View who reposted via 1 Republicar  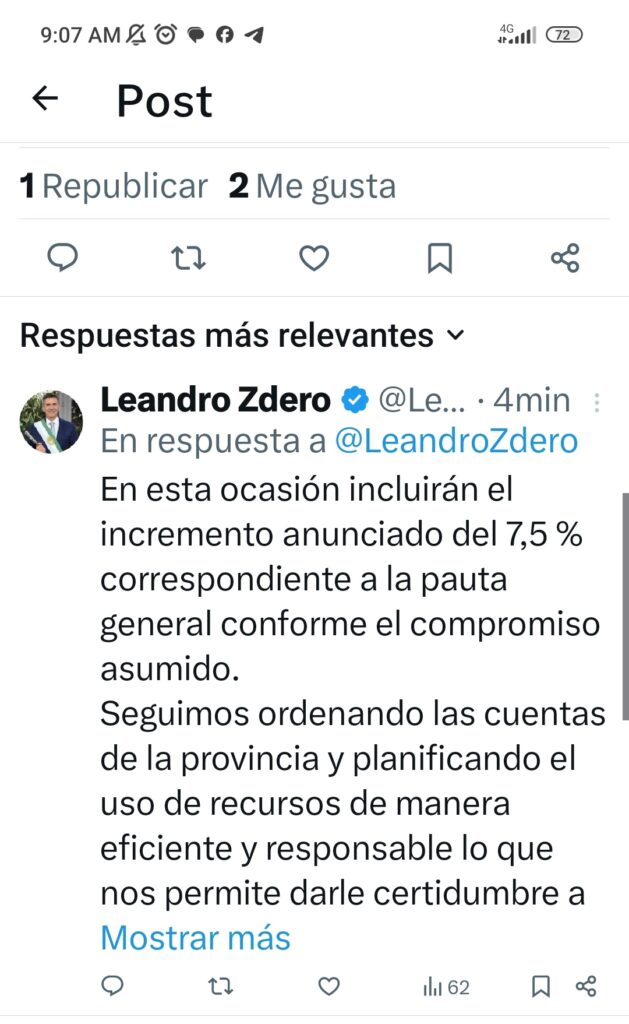[x=114, y=186]
